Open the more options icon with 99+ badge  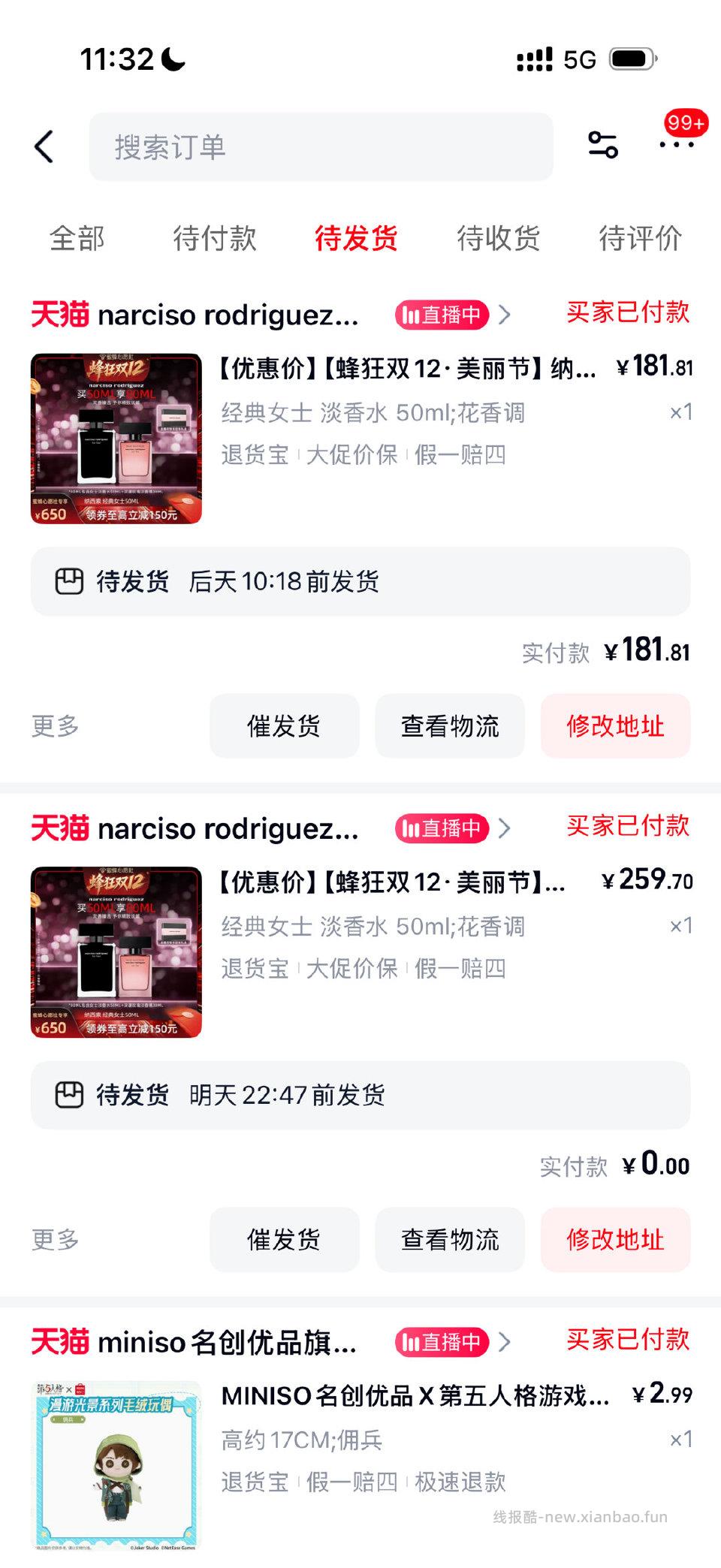pyautogui.click(x=677, y=144)
